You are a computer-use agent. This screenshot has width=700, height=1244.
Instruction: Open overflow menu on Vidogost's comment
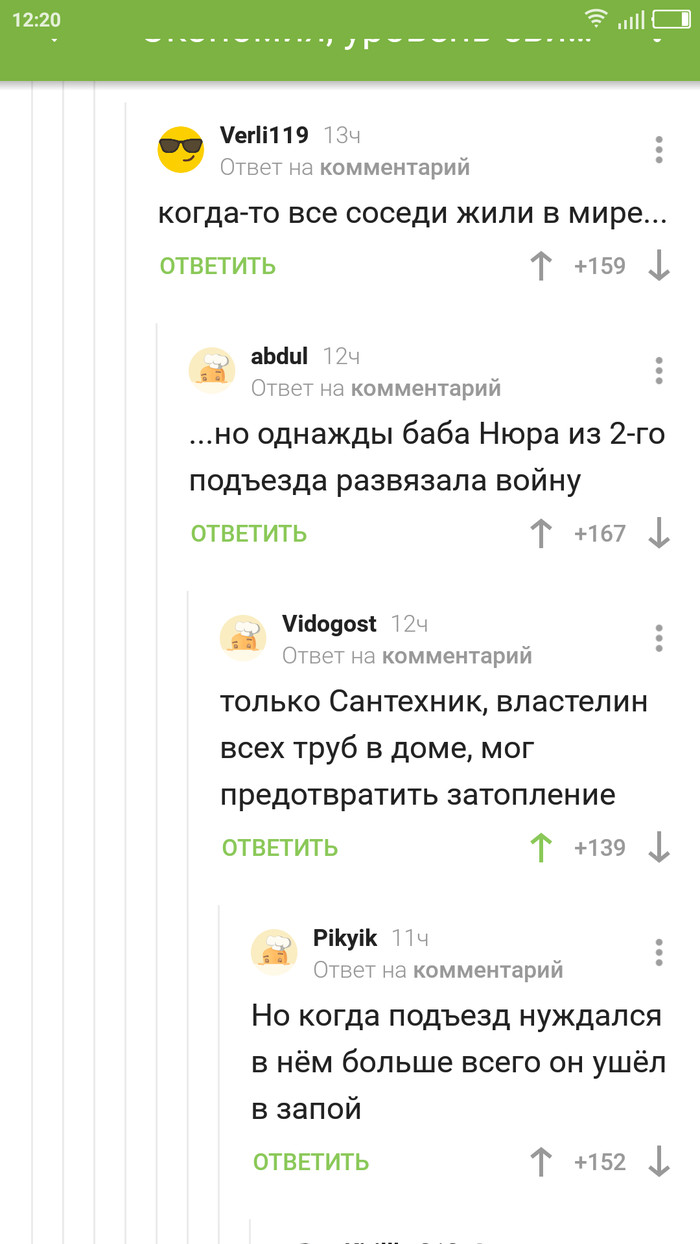pyautogui.click(x=658, y=638)
